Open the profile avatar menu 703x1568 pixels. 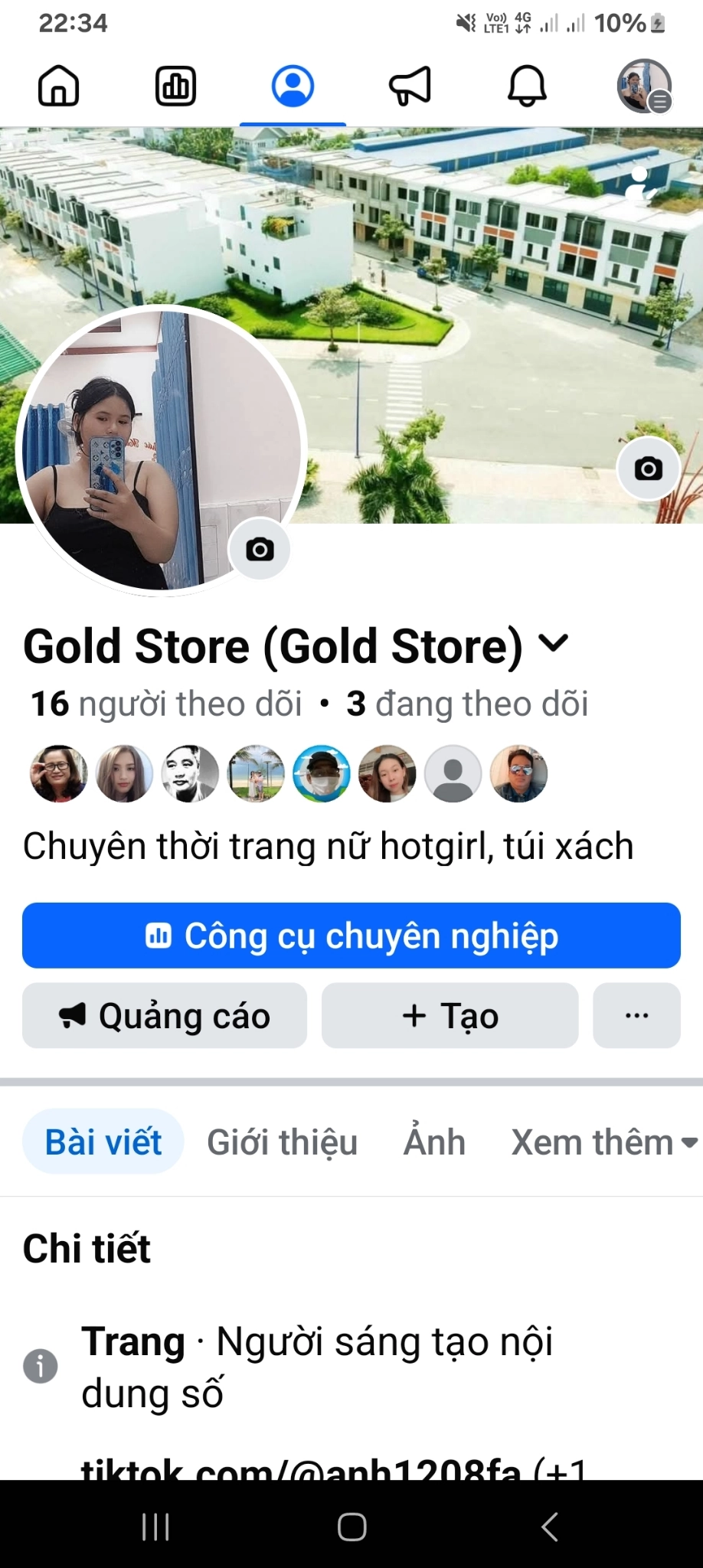click(x=644, y=86)
